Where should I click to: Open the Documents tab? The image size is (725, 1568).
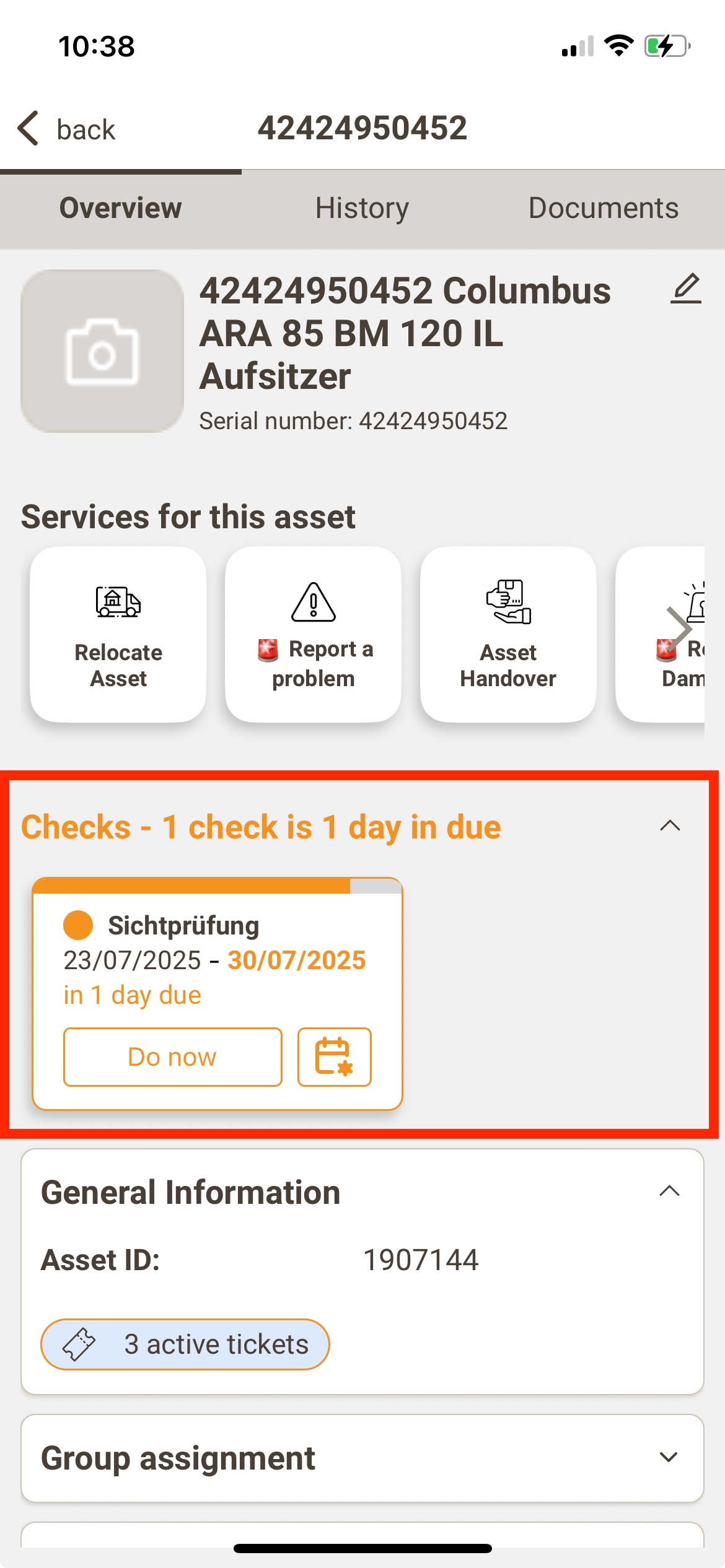coord(603,208)
